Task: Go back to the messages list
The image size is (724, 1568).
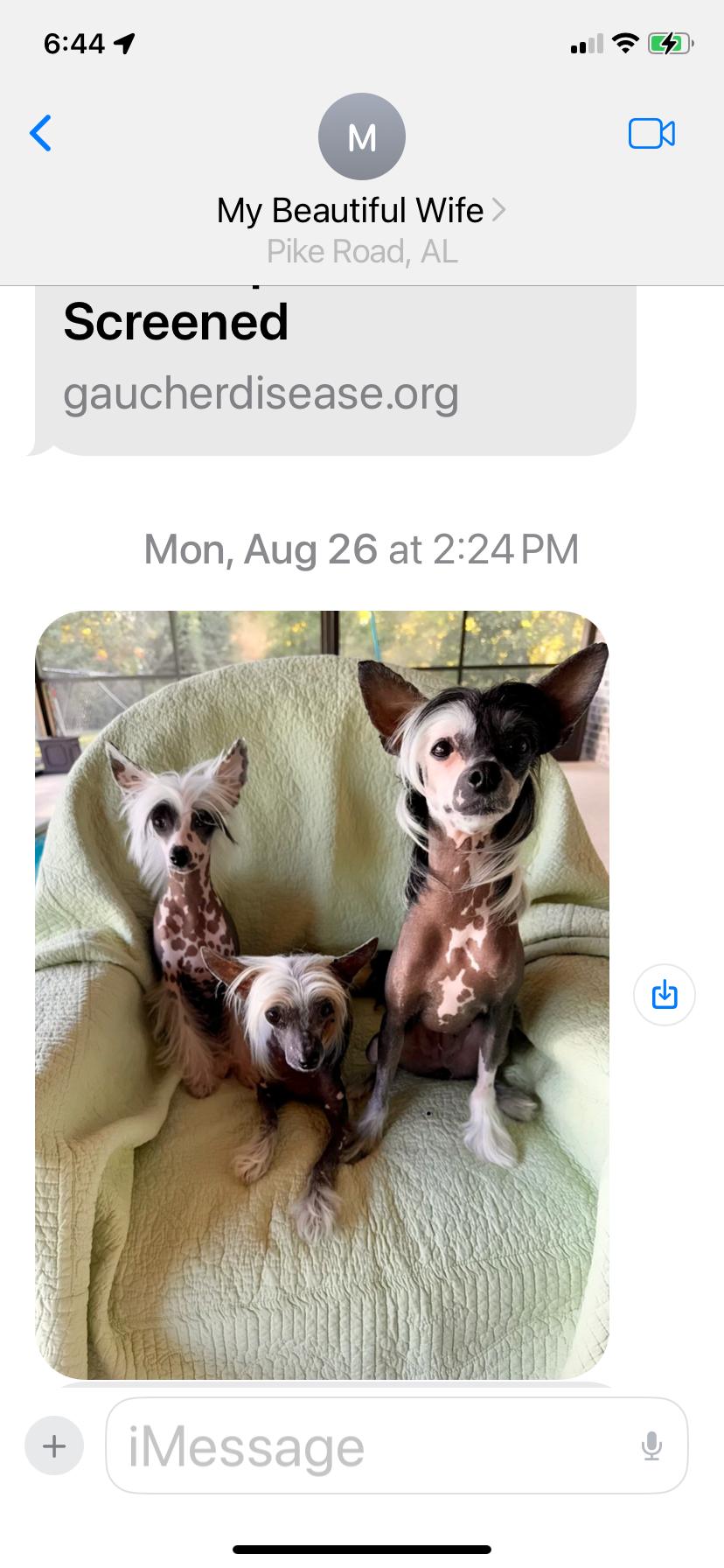Action: click(40, 133)
